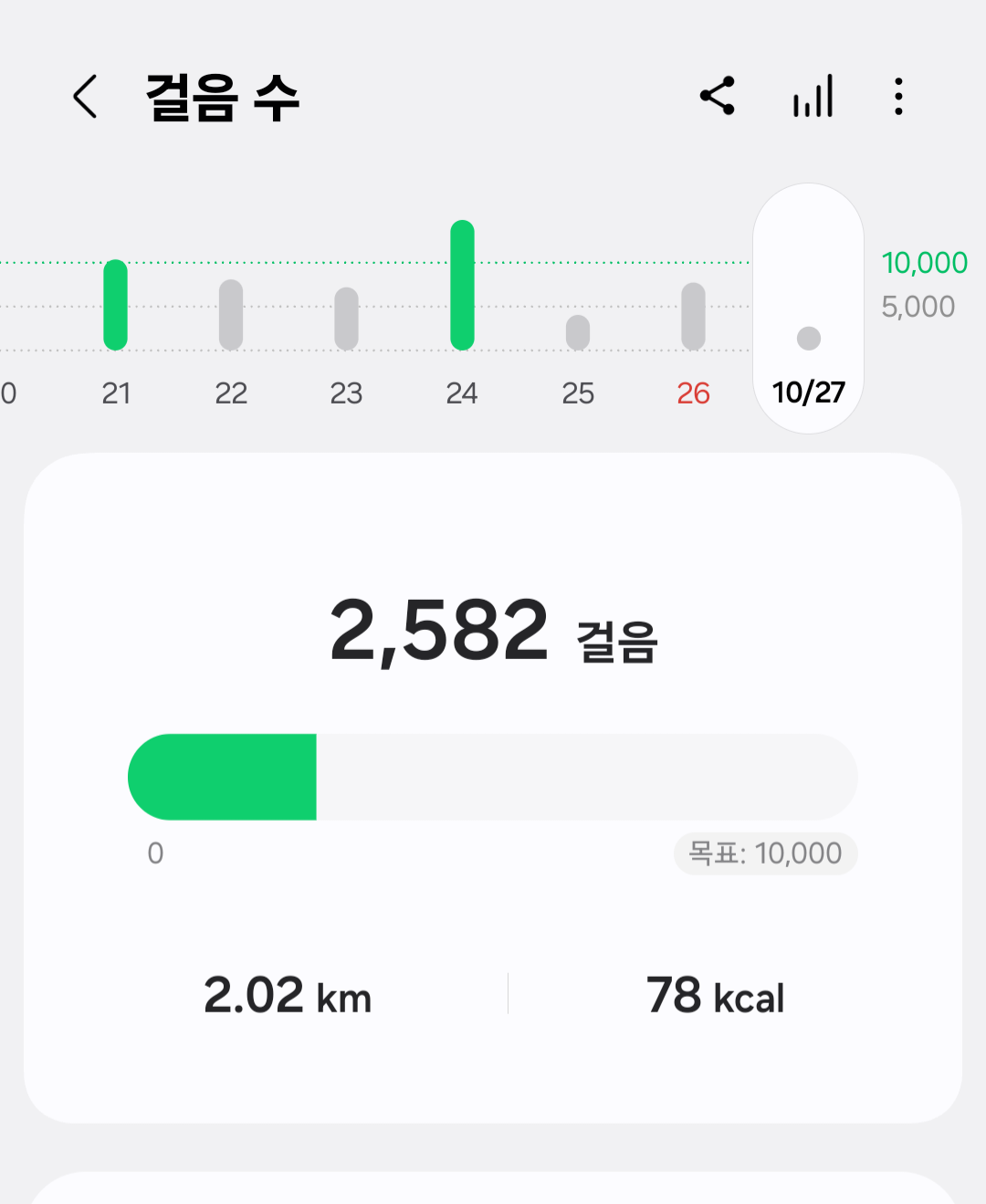Select the bar for day 22

[231, 315]
